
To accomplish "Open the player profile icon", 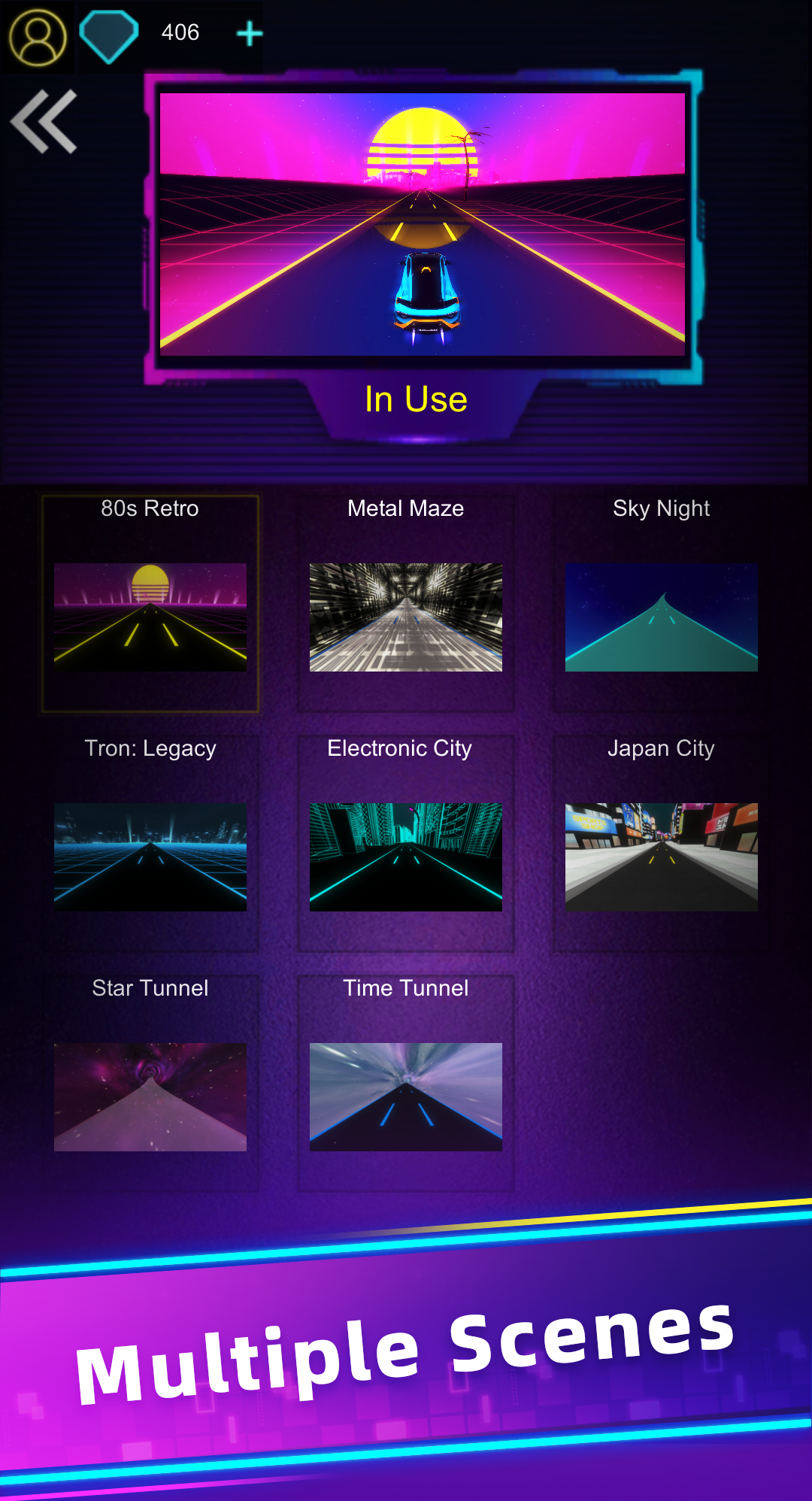I will pos(38,34).
